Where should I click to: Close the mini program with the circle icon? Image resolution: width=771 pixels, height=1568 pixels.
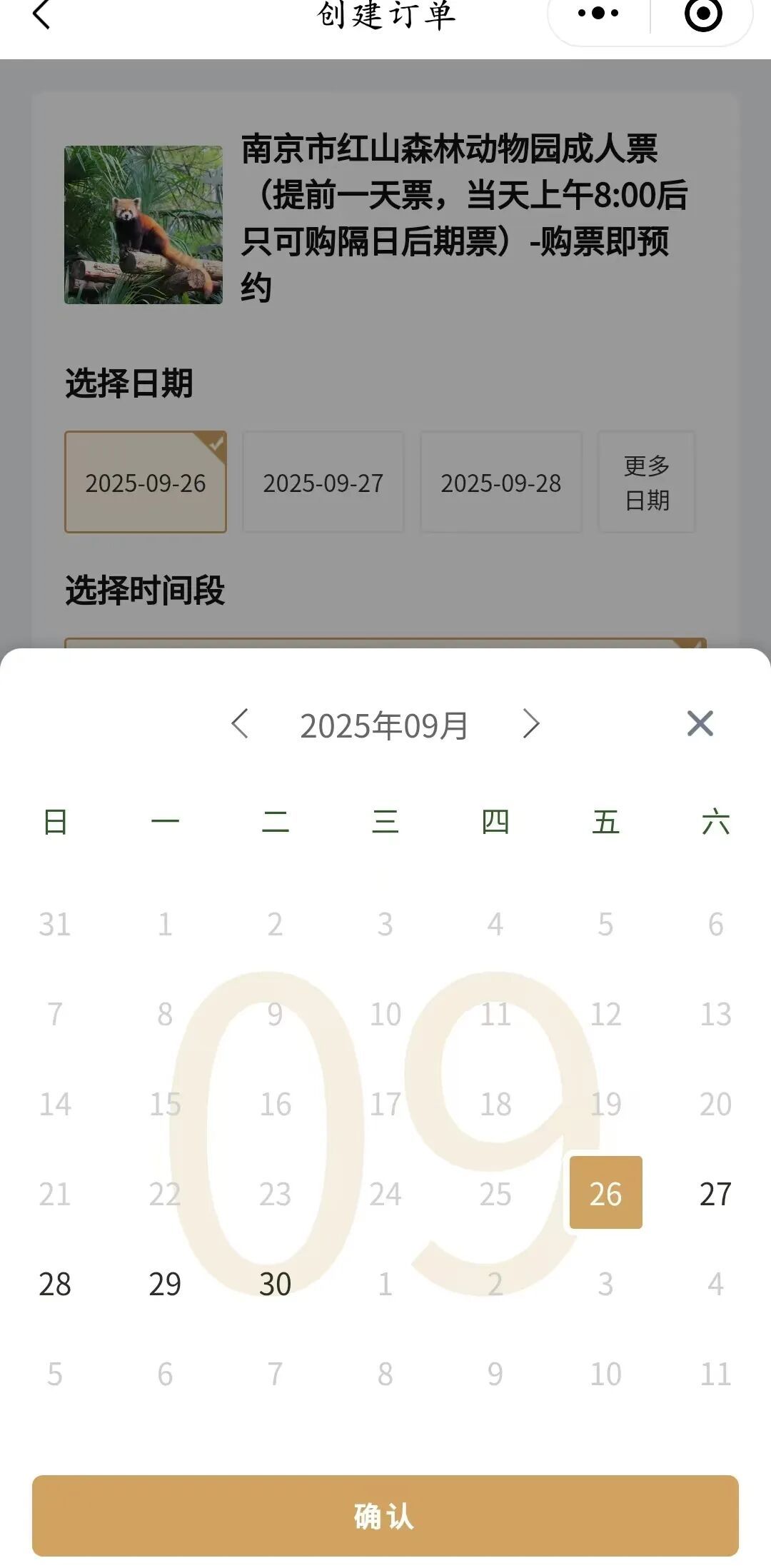703,14
